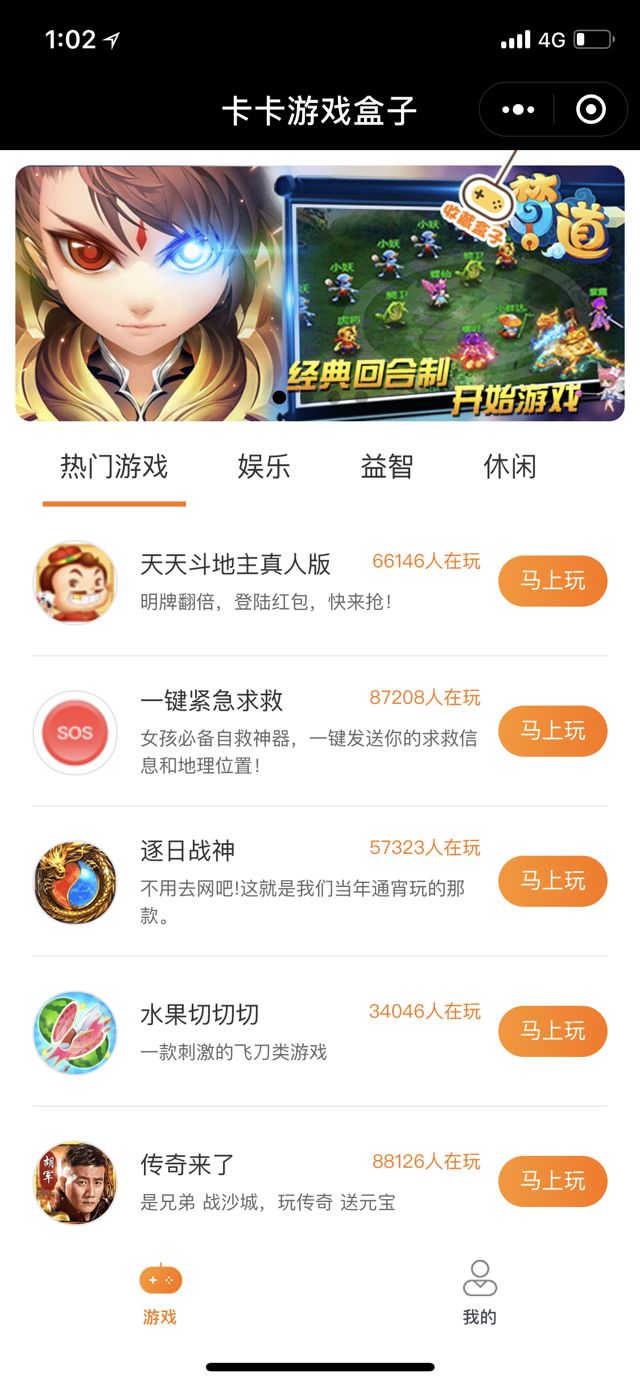
Task: Select the 益智 category tab
Action: 387,467
